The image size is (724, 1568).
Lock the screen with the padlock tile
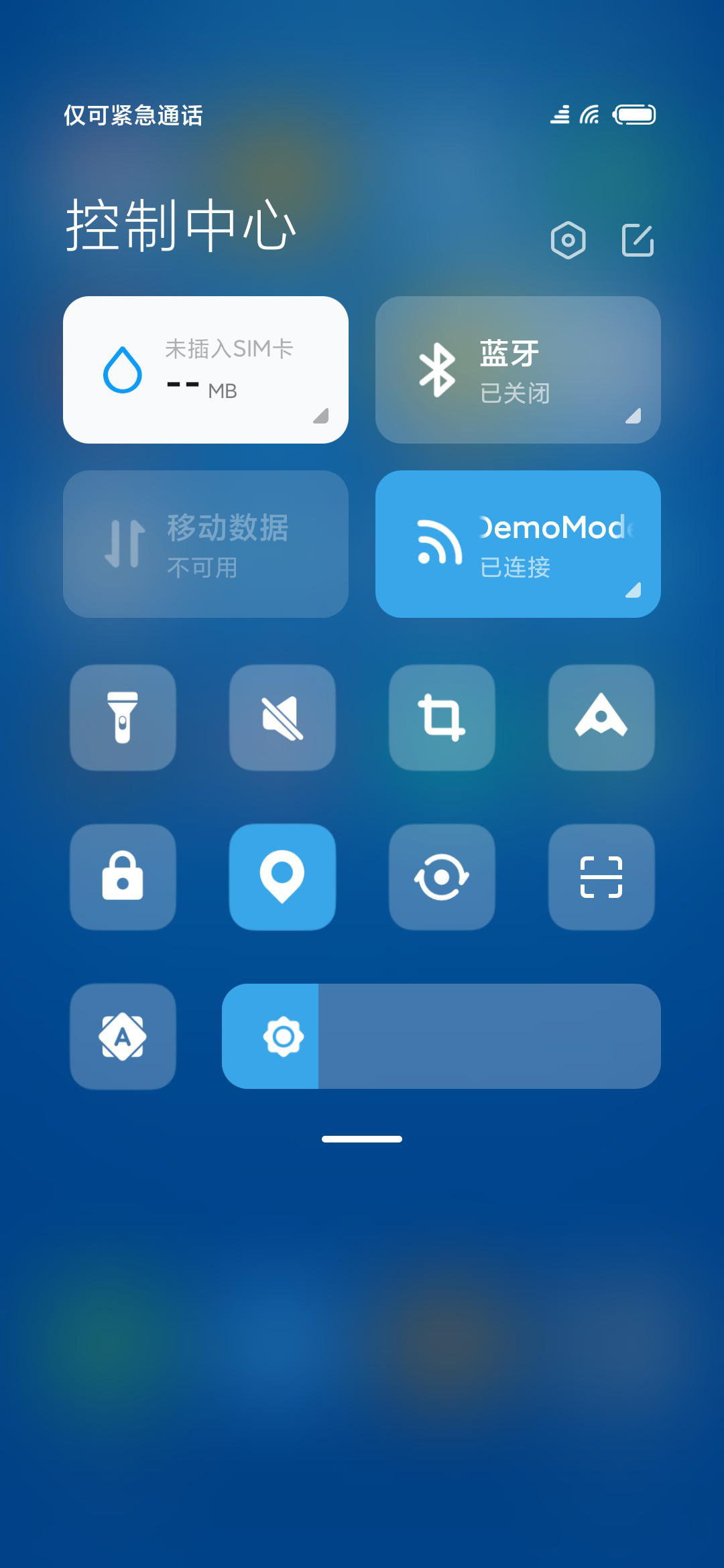click(123, 877)
